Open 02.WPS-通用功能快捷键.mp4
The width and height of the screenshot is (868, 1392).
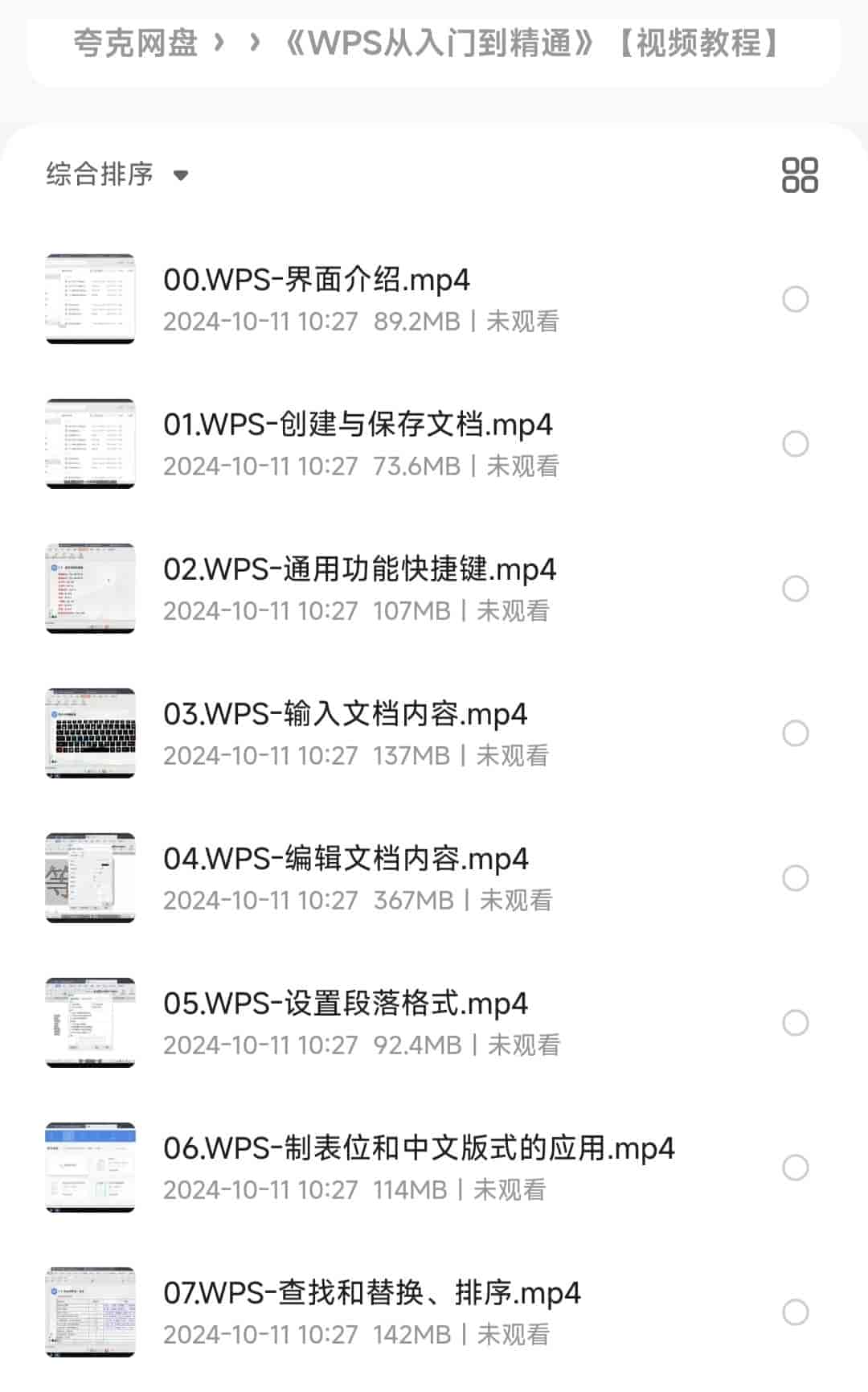359,570
